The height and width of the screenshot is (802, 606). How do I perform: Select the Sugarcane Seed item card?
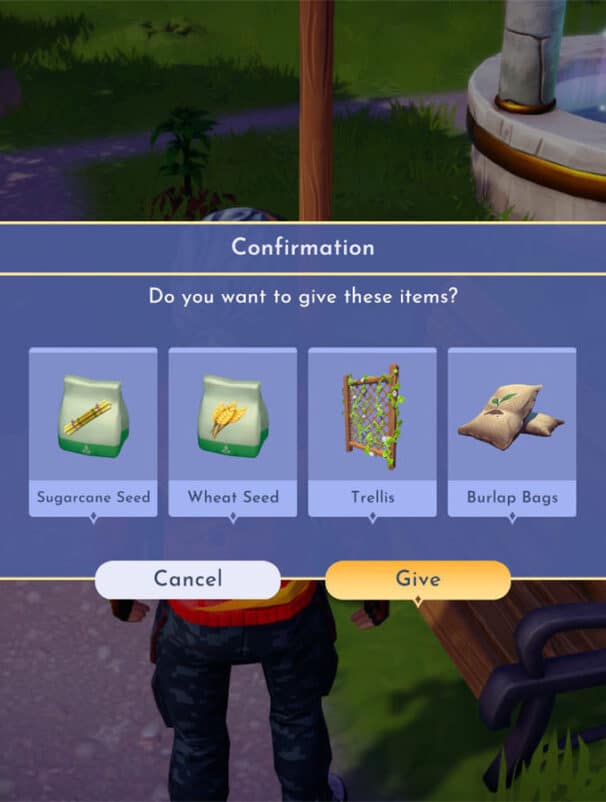tap(93, 431)
